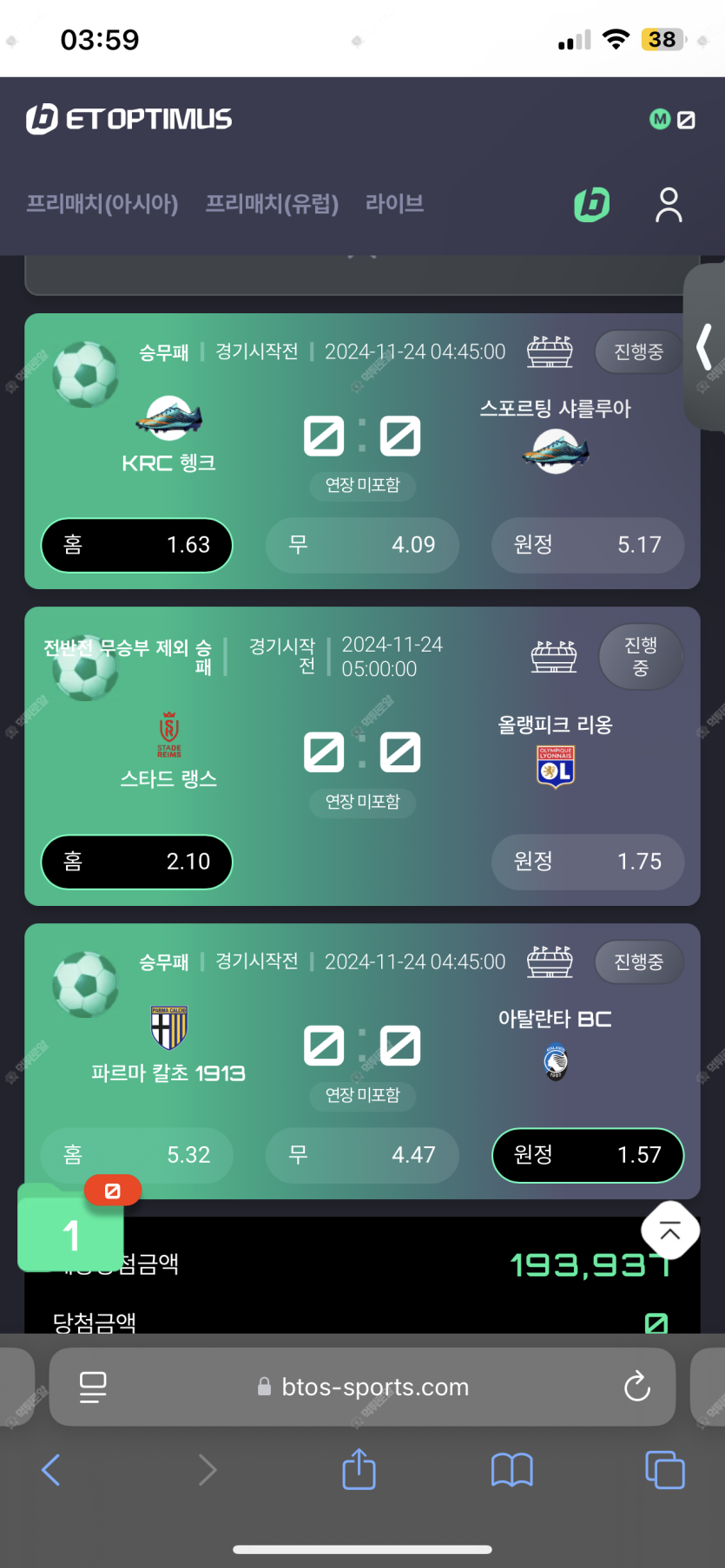Select 홈 1.63 for KRC 헹크
Viewport: 725px width, 1568px height.
(137, 545)
